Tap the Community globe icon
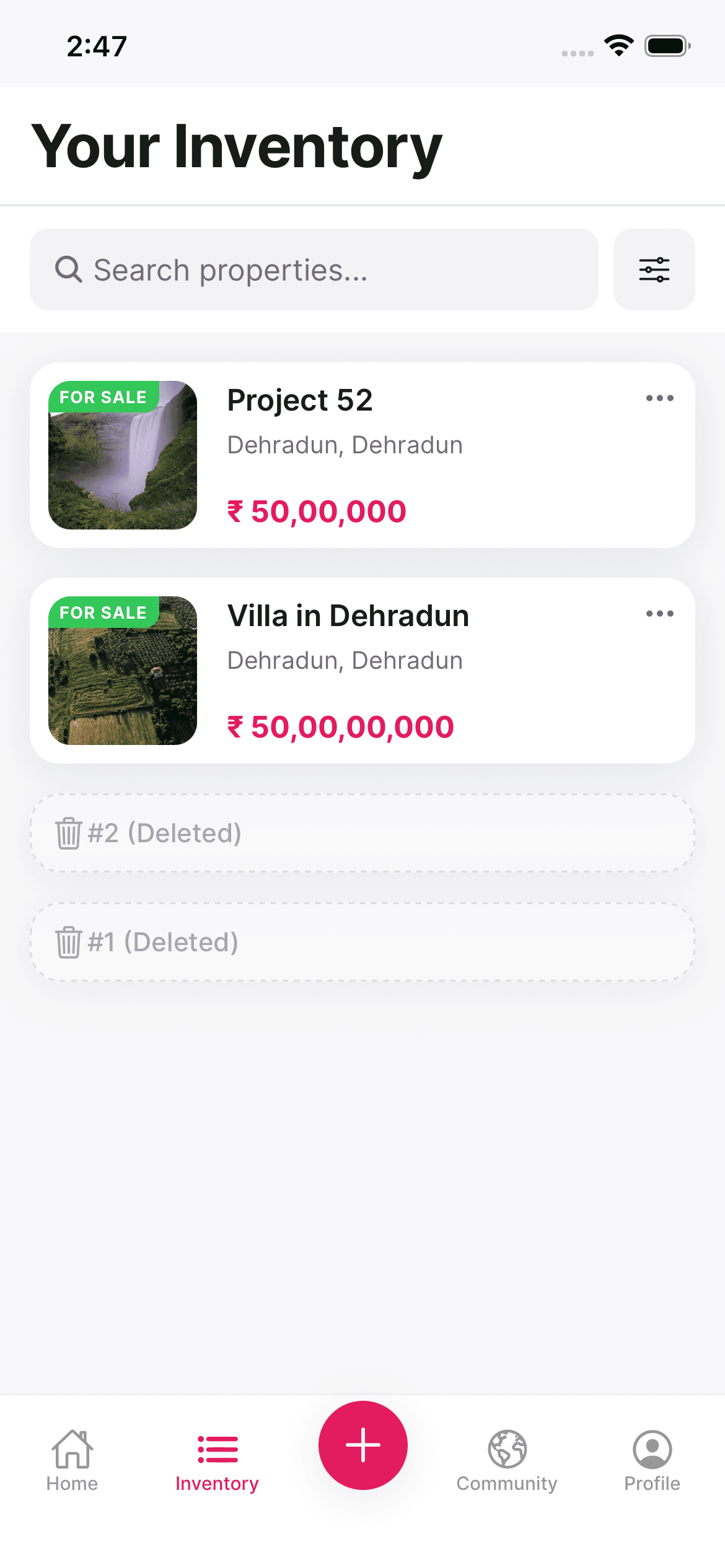 [x=507, y=1449]
